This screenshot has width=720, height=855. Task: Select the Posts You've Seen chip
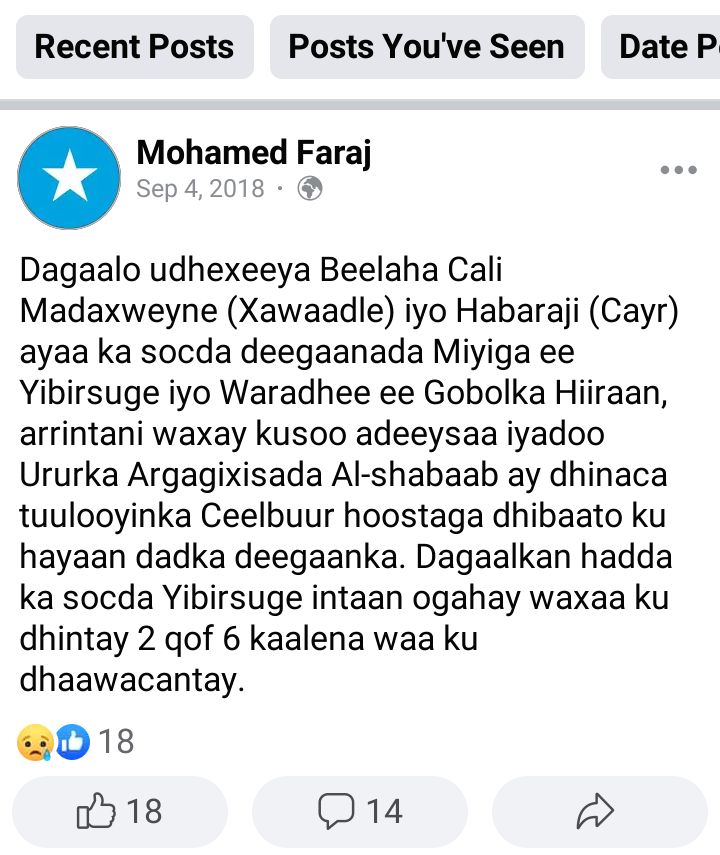click(426, 47)
